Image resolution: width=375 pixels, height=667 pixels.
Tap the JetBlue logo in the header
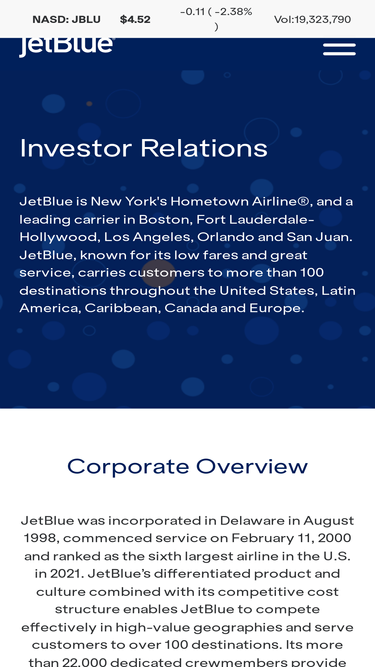click(66, 47)
